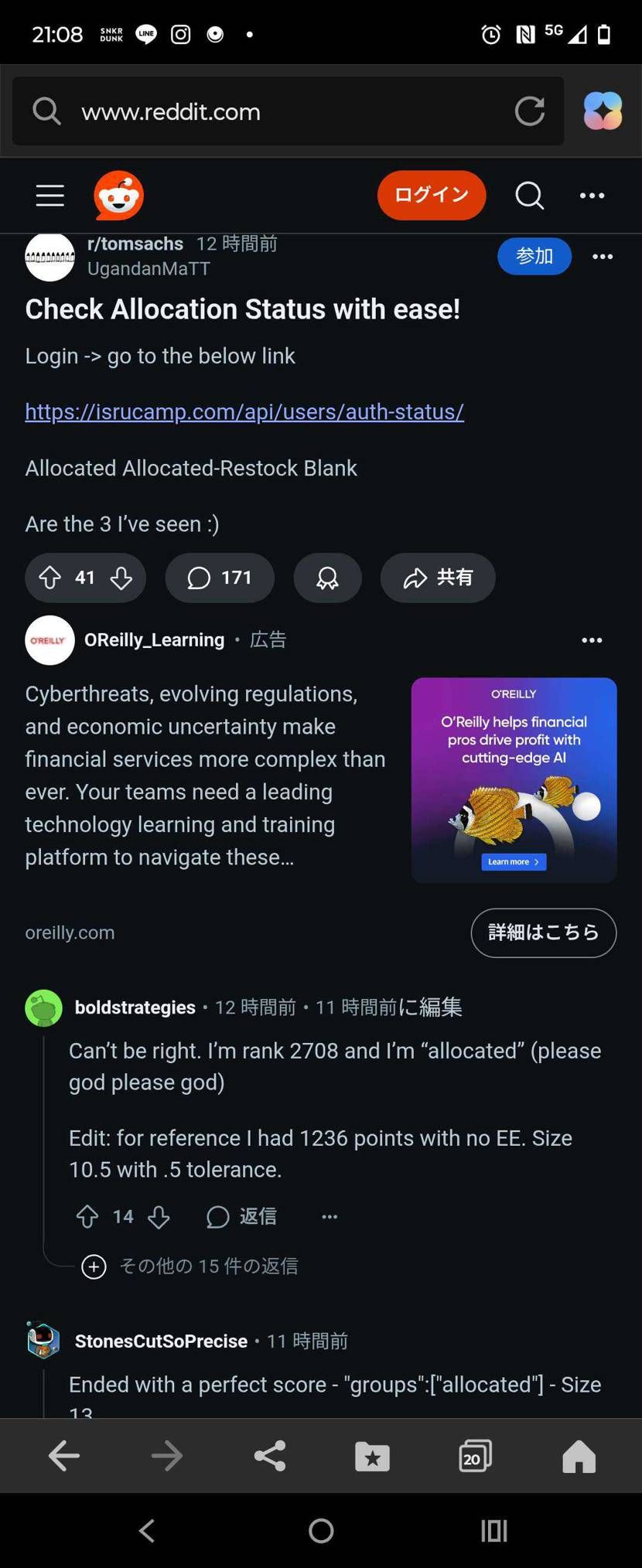Open overflow menu on OReilly_Learning ad
This screenshot has width=642, height=1568.
[592, 640]
